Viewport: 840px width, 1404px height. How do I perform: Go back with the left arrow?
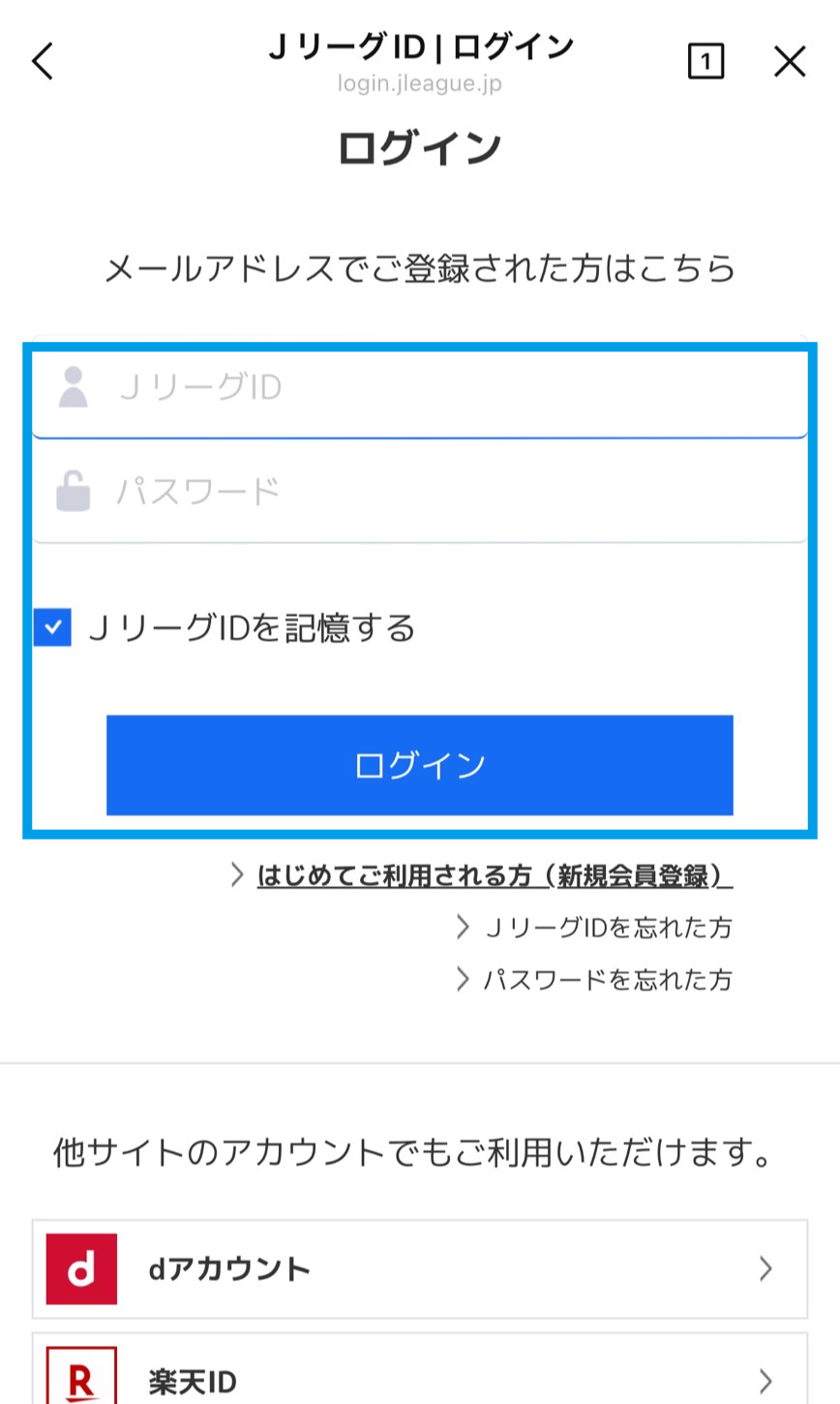coord(43,62)
